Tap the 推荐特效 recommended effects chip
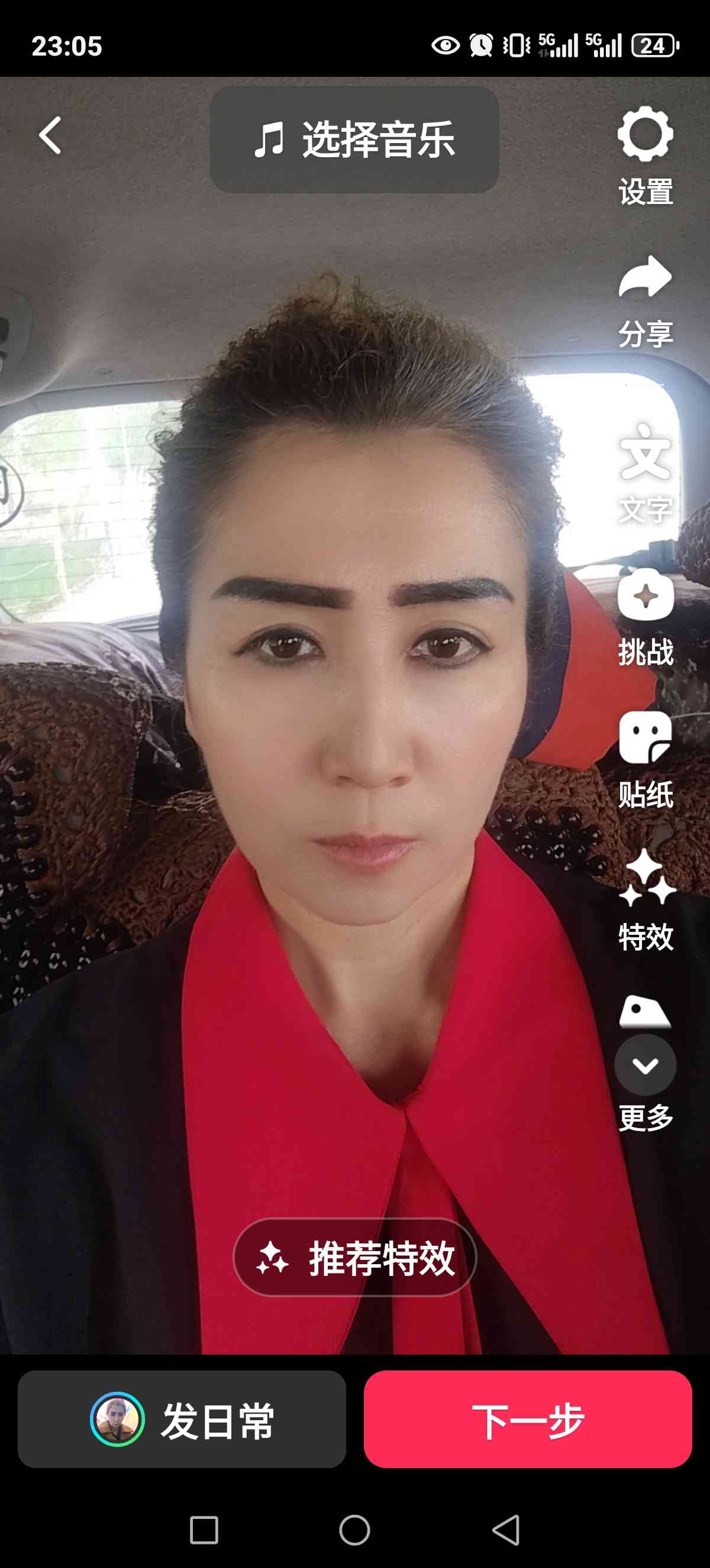The width and height of the screenshot is (710, 1568). 354,1258
